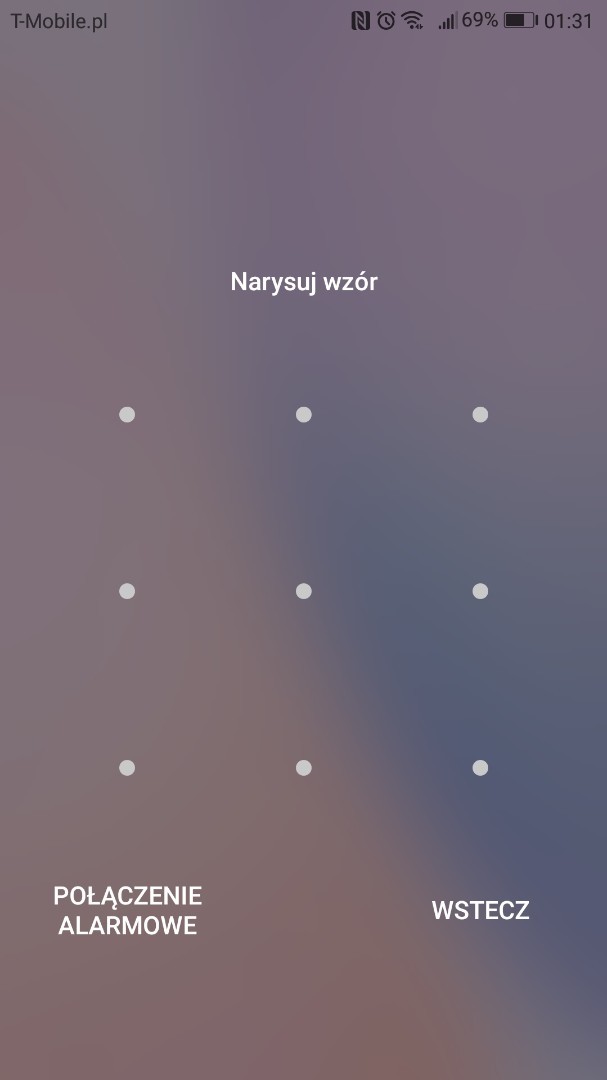Tap the POŁĄCZENIE ALARMOWE emergency call button
607x1080 pixels.
click(127, 910)
